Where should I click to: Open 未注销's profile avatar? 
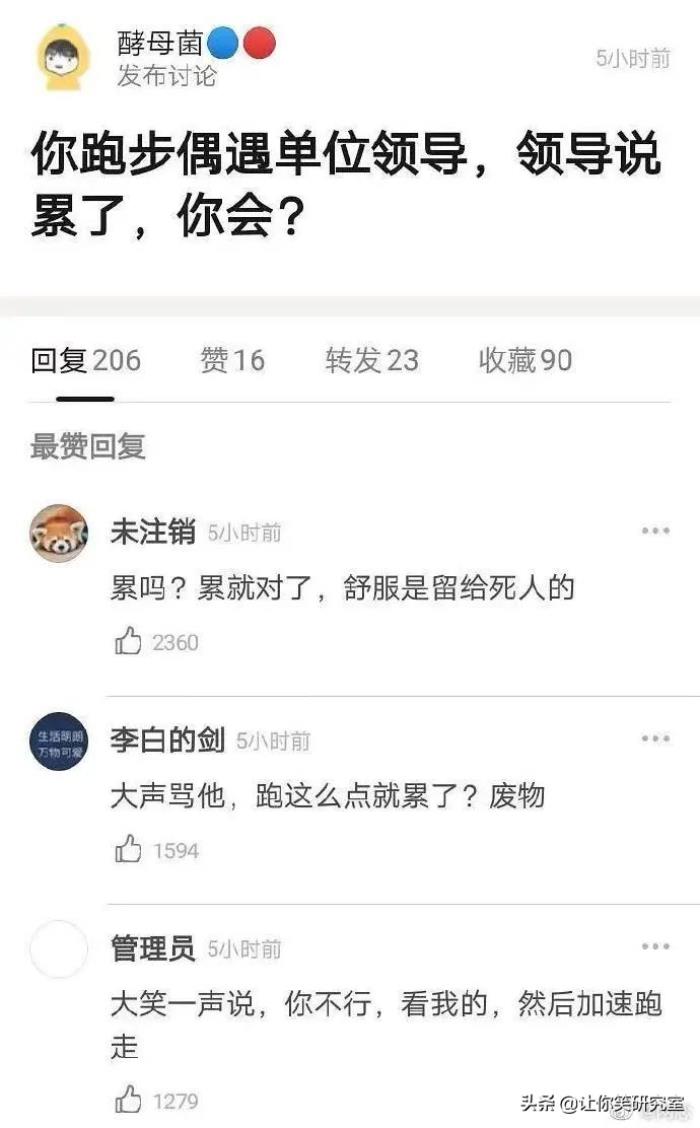coord(59,533)
